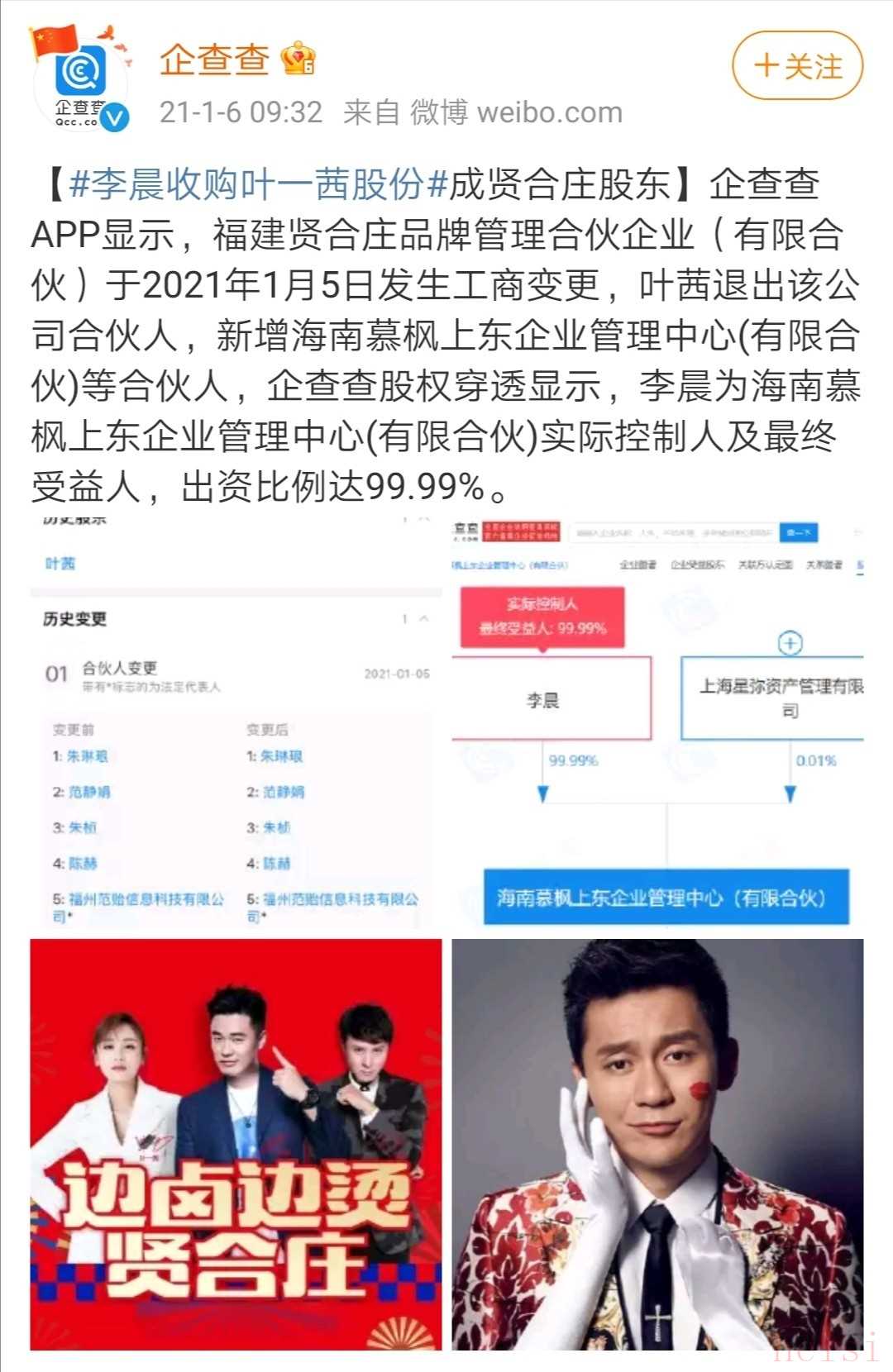Open the 边卤边烫 贤合庄 poster image
This screenshot has height=1372, width=893.
(x=236, y=1144)
